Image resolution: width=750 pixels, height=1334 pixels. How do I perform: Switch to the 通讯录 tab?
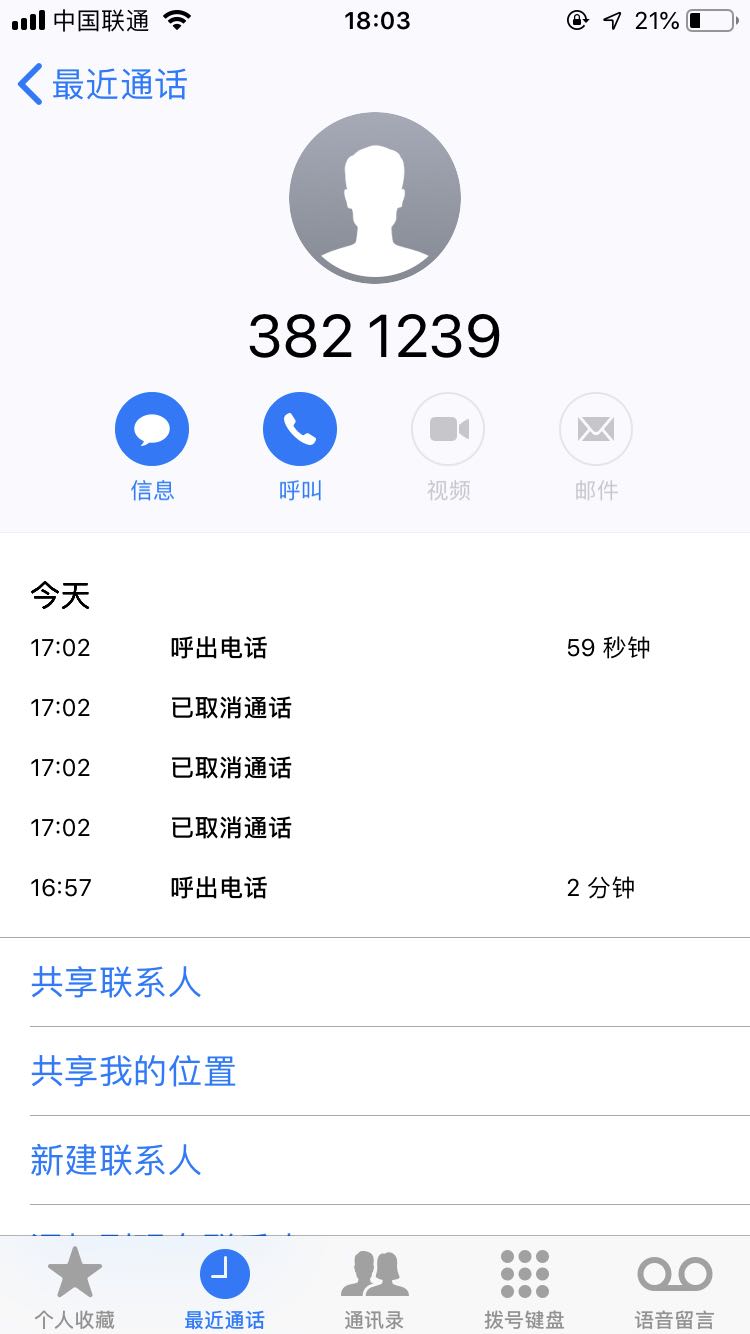tap(375, 1288)
